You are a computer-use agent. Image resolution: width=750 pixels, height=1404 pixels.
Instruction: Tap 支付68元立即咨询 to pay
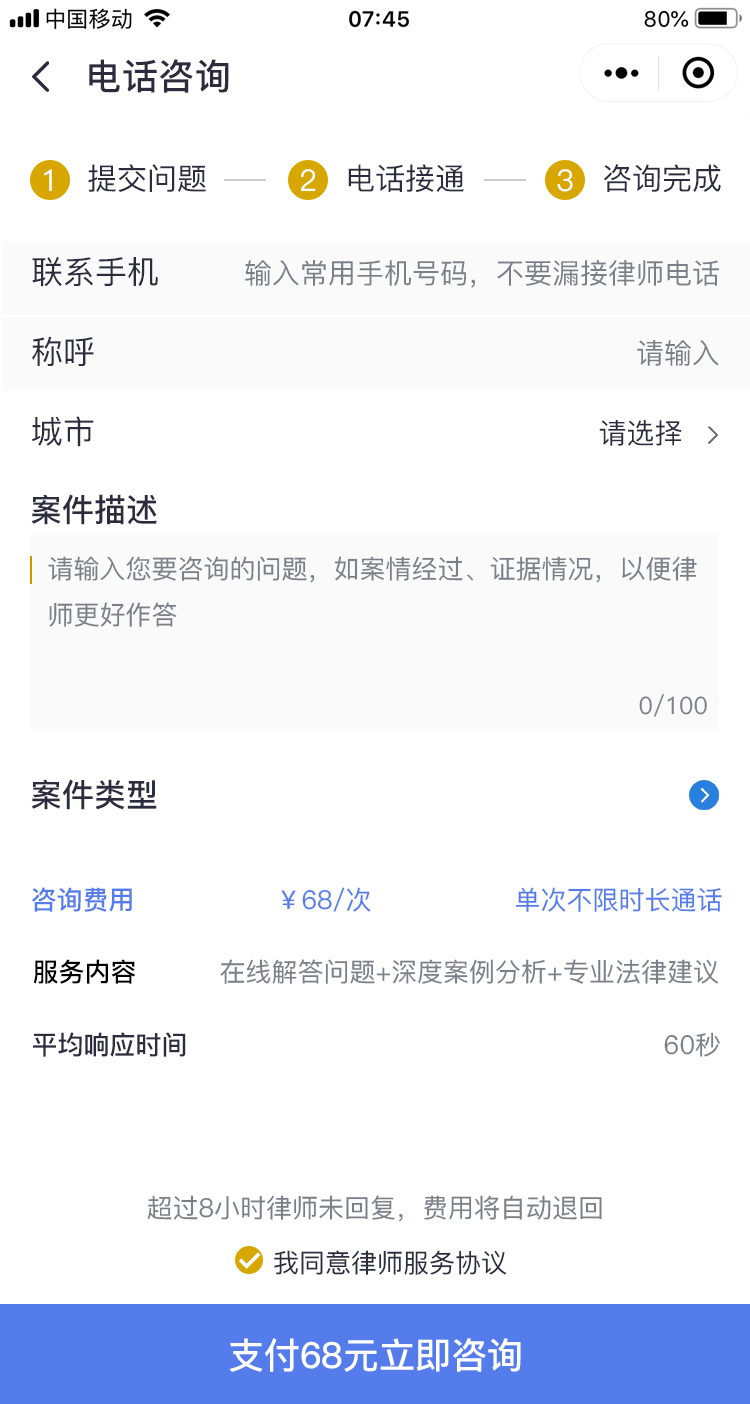[x=375, y=1355]
